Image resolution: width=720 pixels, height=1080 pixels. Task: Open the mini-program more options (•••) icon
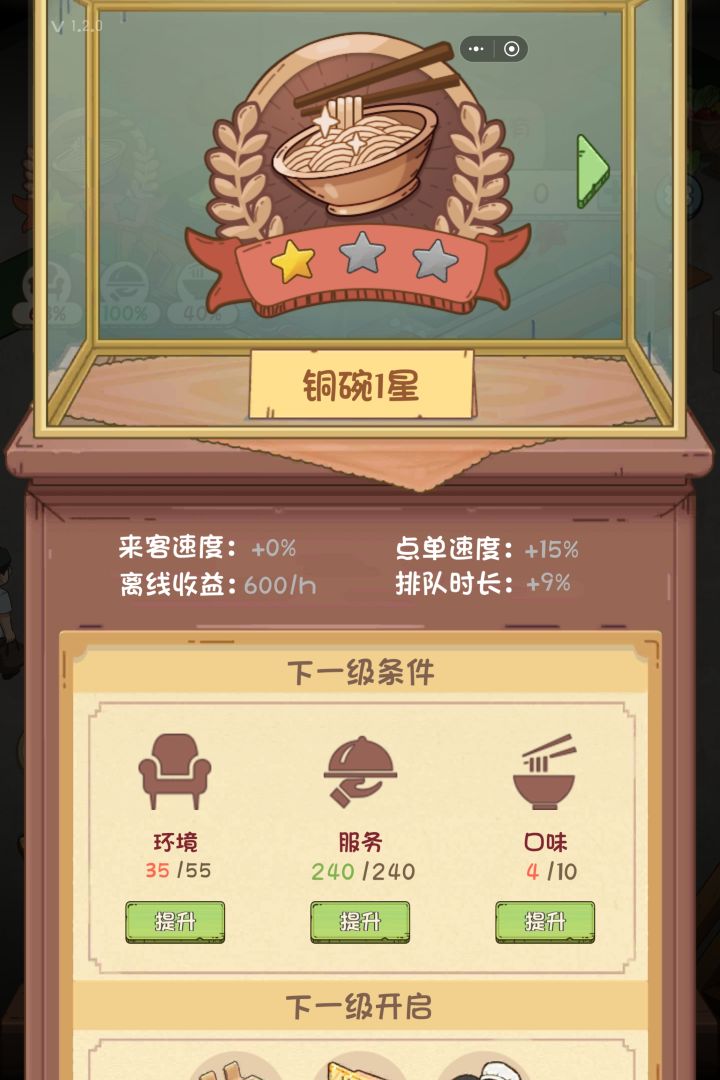[478, 48]
